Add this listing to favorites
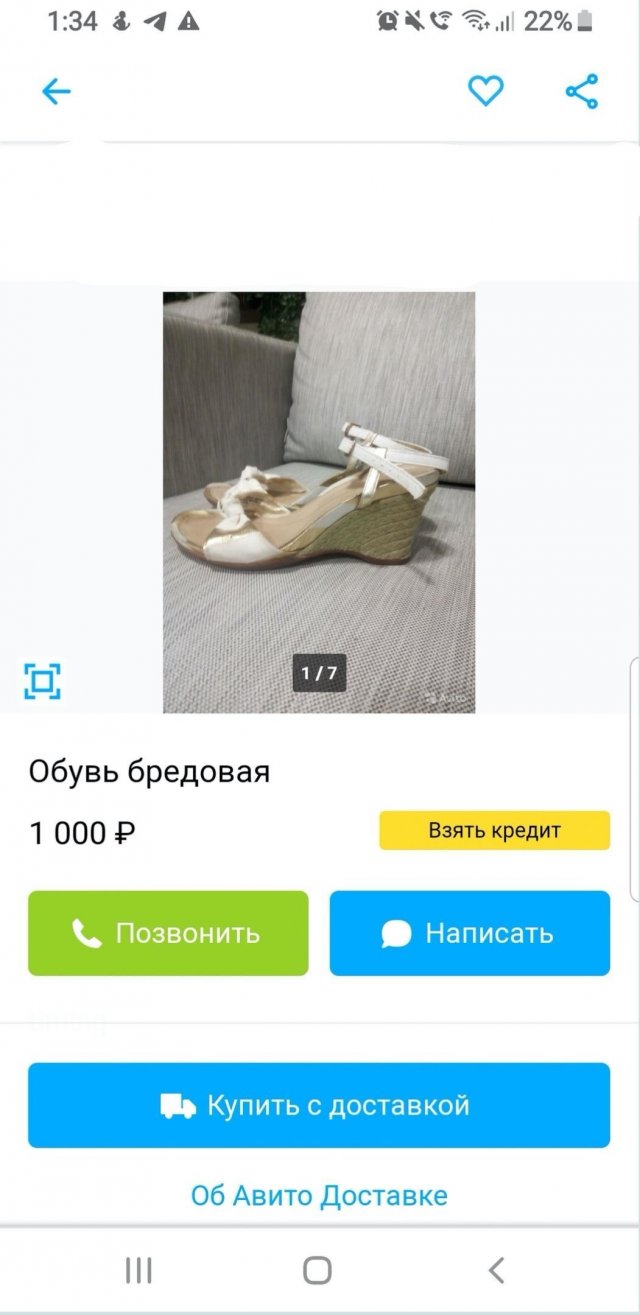This screenshot has height=1315, width=640. pyautogui.click(x=486, y=92)
